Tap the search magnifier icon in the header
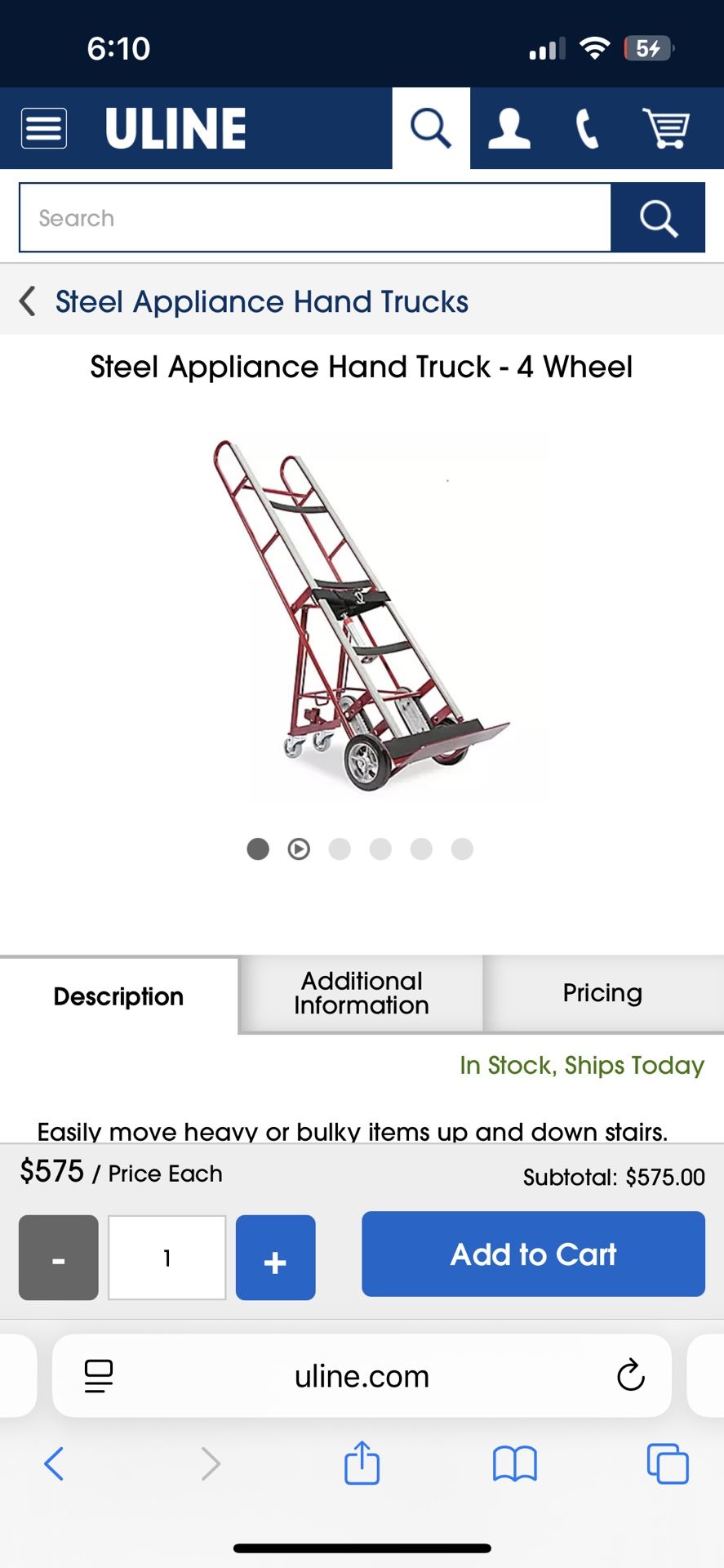 tap(430, 128)
